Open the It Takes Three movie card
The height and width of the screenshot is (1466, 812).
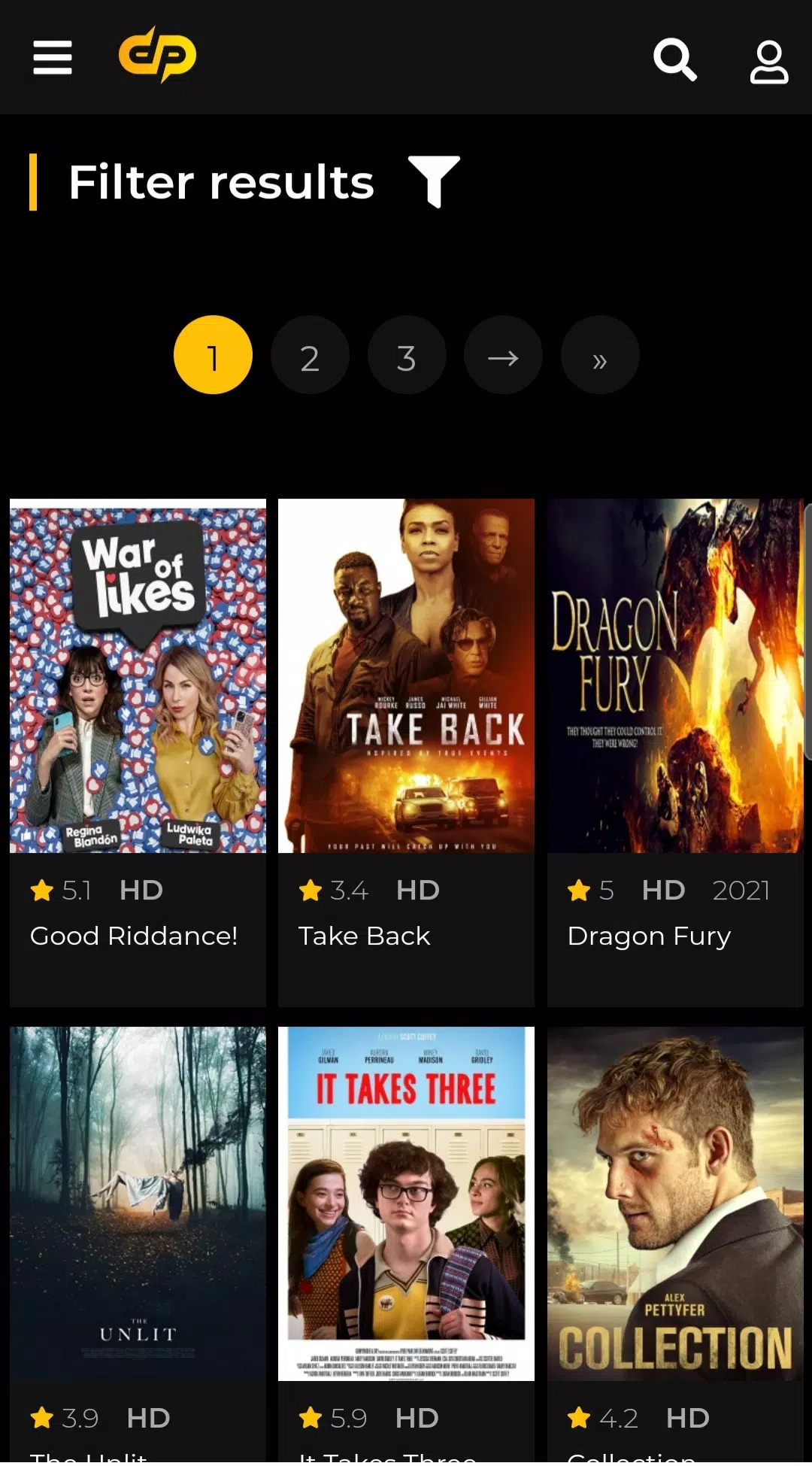click(x=406, y=1246)
